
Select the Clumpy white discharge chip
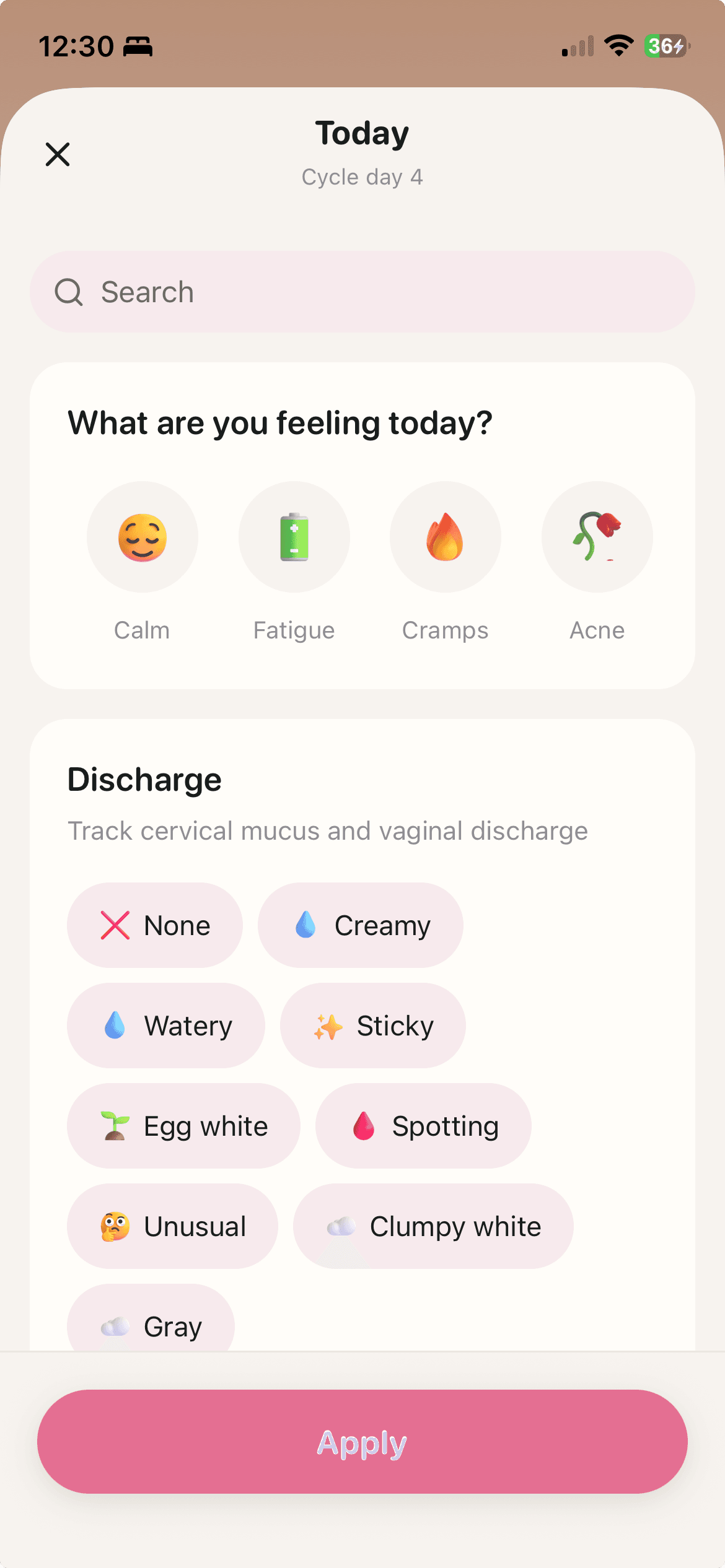[433, 1226]
